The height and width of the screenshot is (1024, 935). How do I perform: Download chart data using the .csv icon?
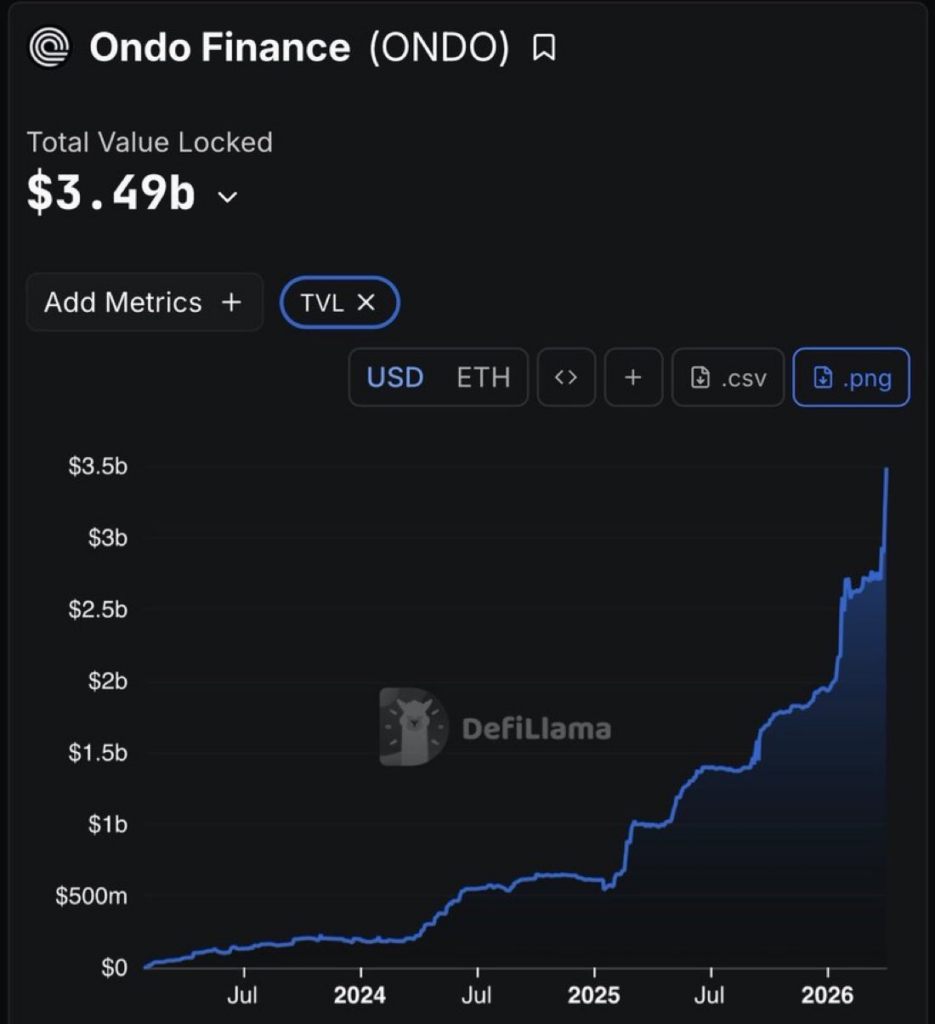point(727,377)
